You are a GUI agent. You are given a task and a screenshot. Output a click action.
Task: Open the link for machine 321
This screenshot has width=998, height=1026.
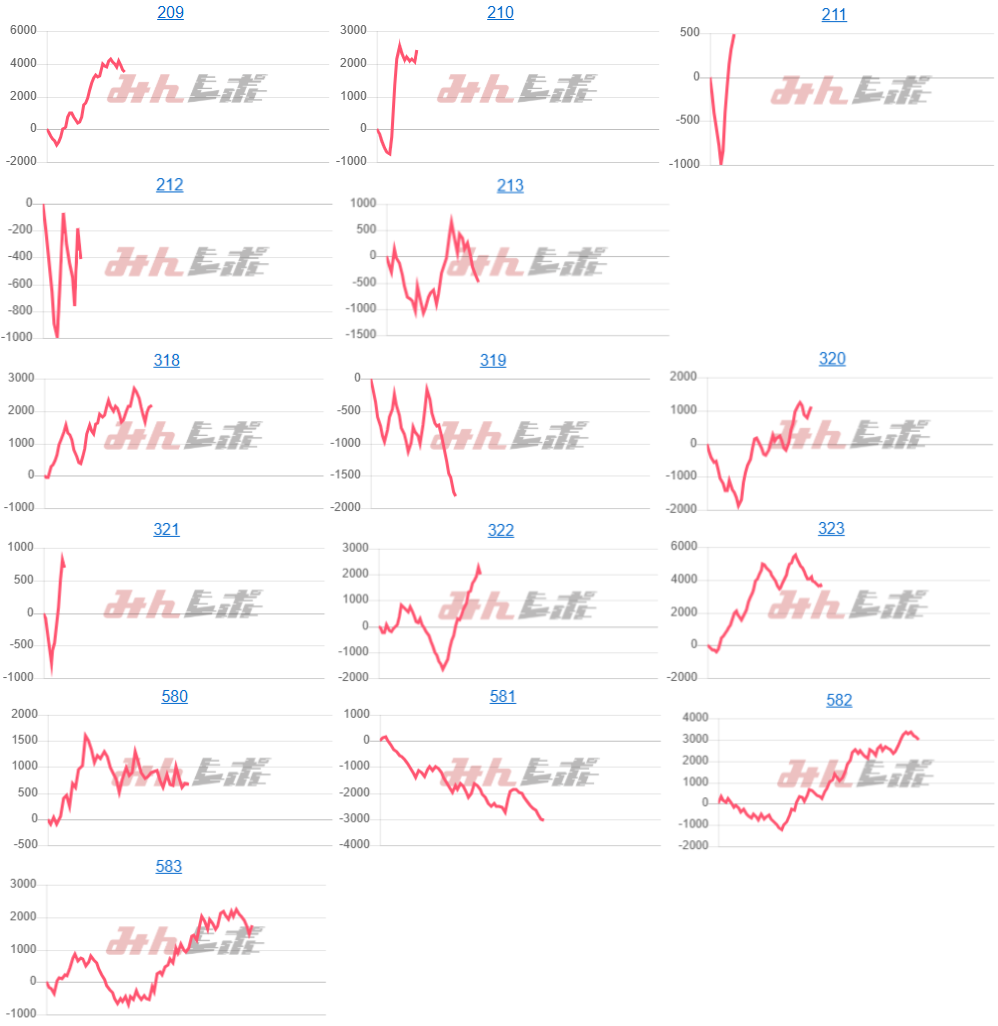click(166, 530)
